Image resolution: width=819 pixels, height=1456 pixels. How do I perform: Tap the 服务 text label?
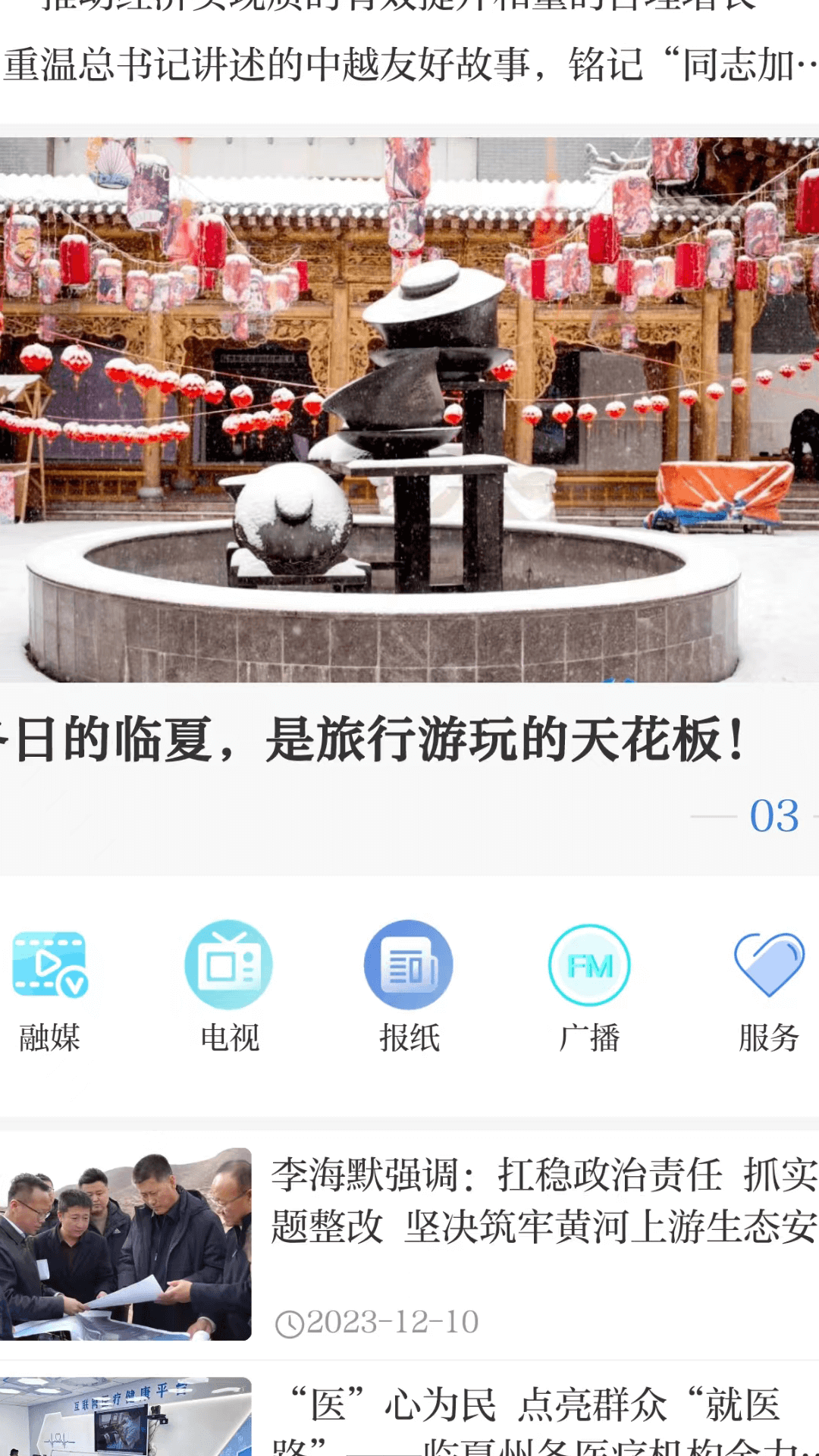click(x=769, y=1035)
